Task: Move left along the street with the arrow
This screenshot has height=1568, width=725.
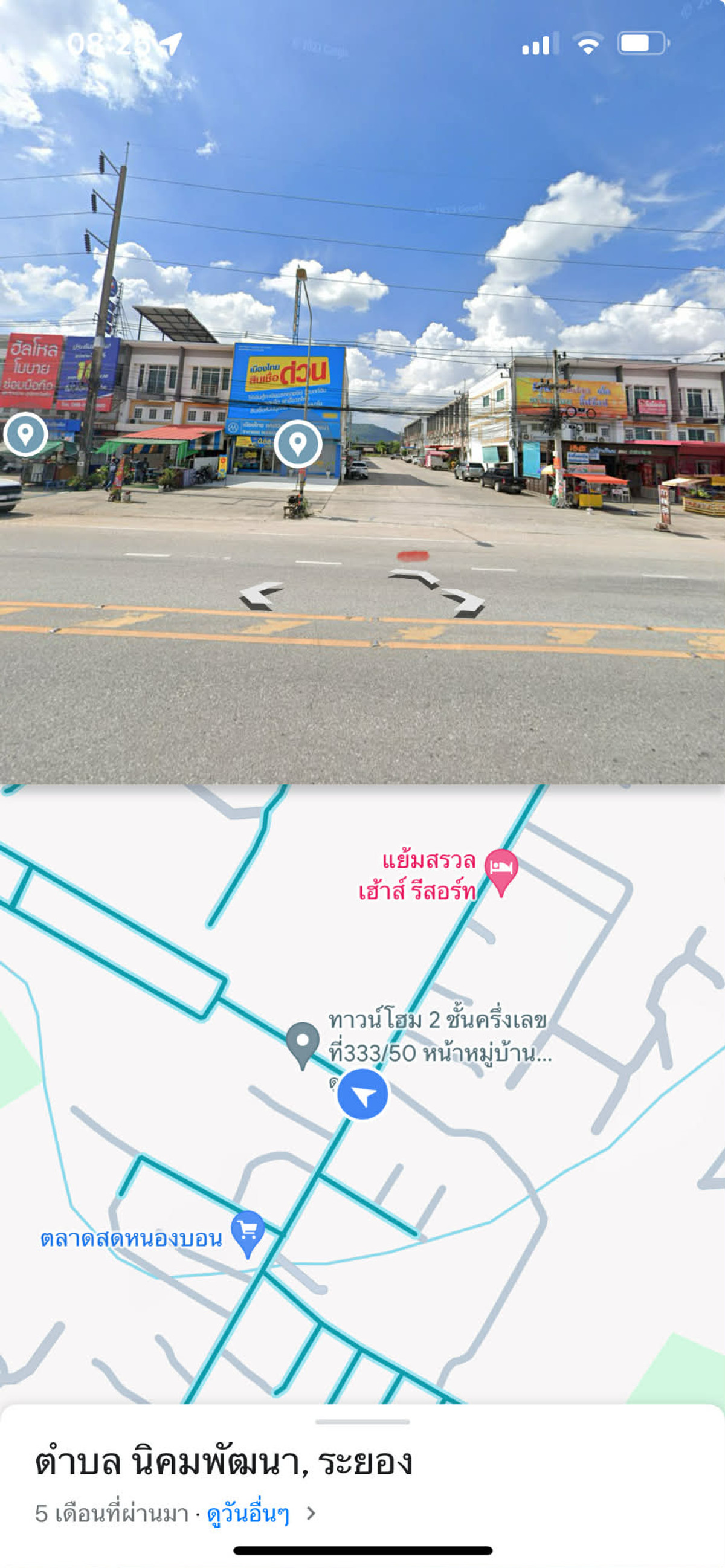Action: point(262,595)
